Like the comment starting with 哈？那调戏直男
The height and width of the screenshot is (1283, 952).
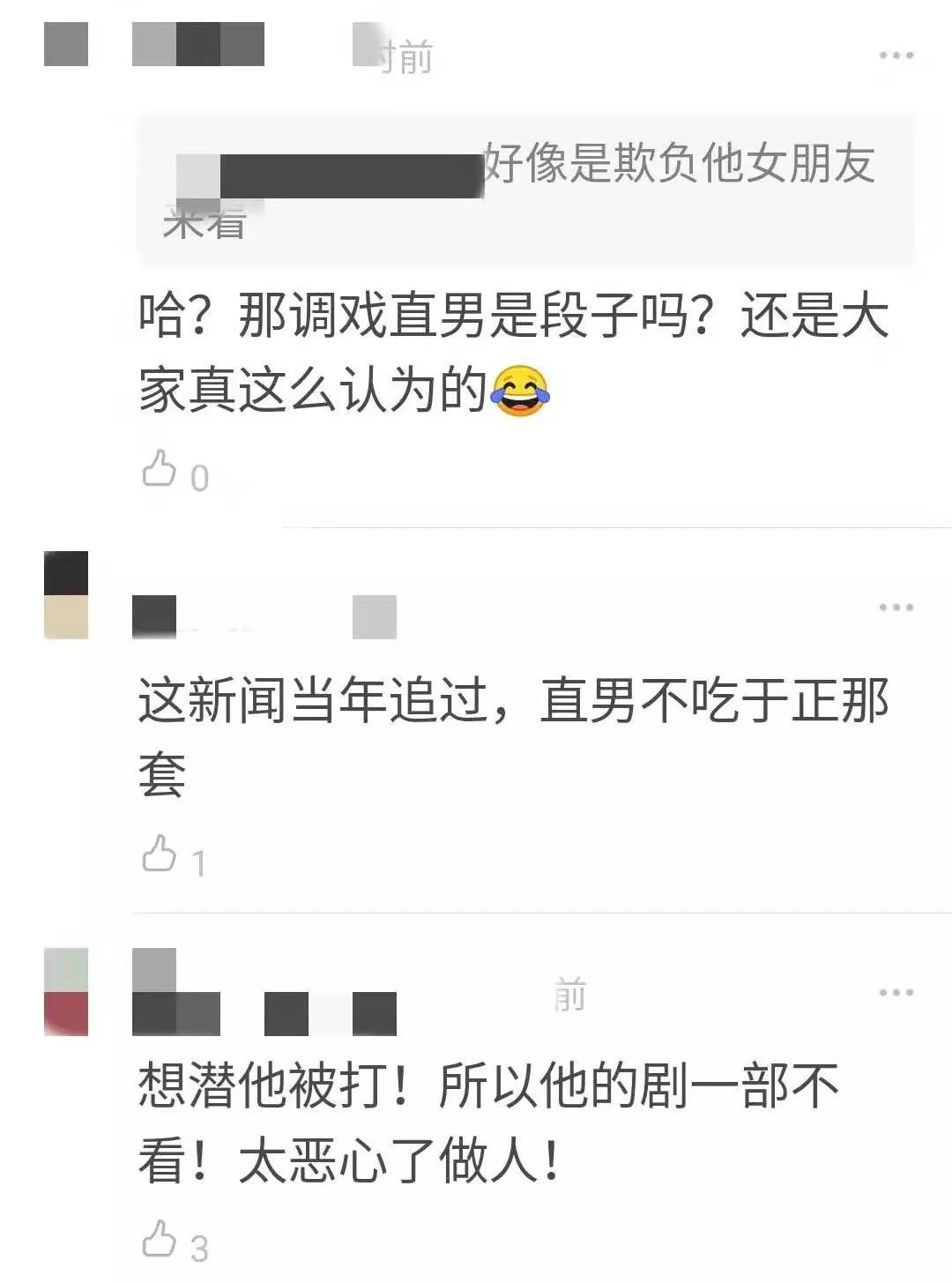click(160, 470)
